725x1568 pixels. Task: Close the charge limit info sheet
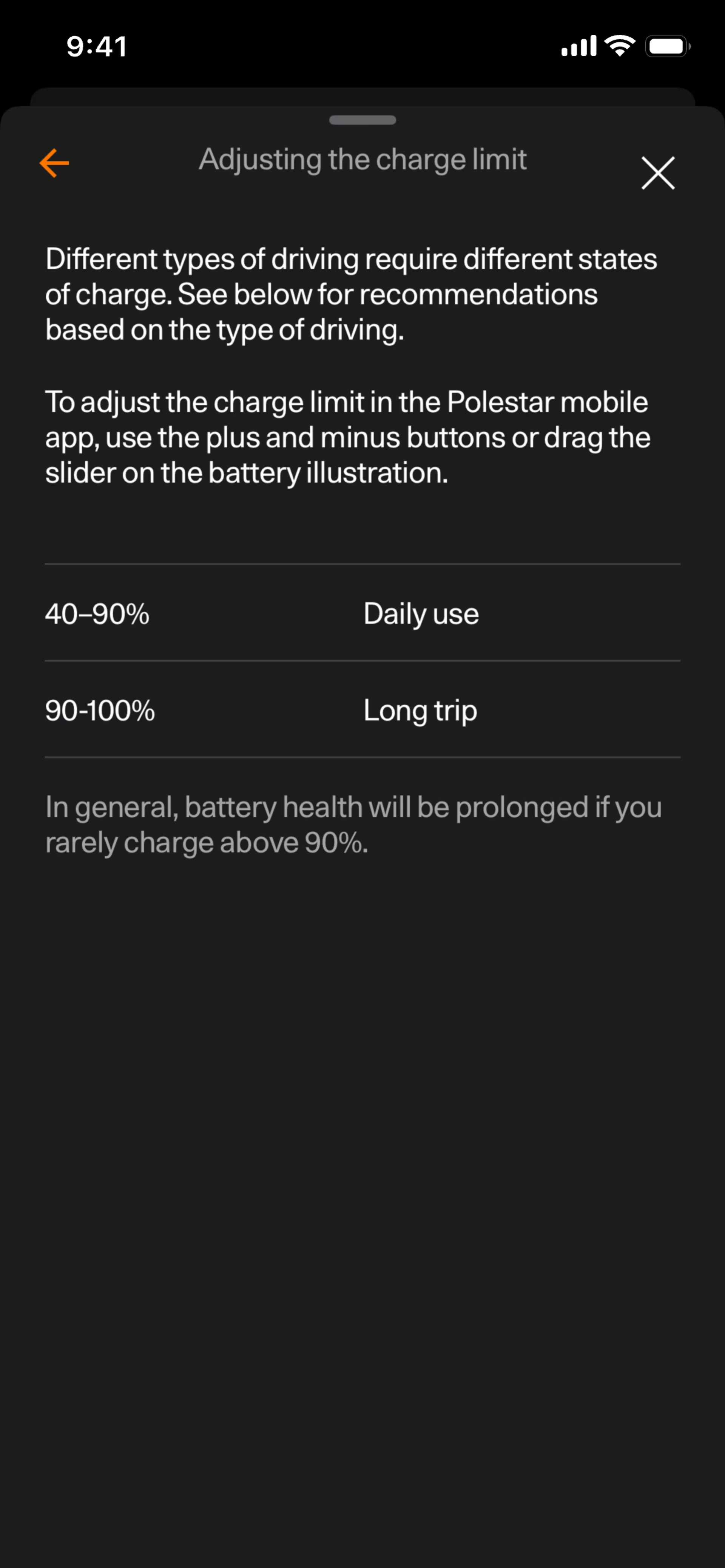[x=658, y=173]
